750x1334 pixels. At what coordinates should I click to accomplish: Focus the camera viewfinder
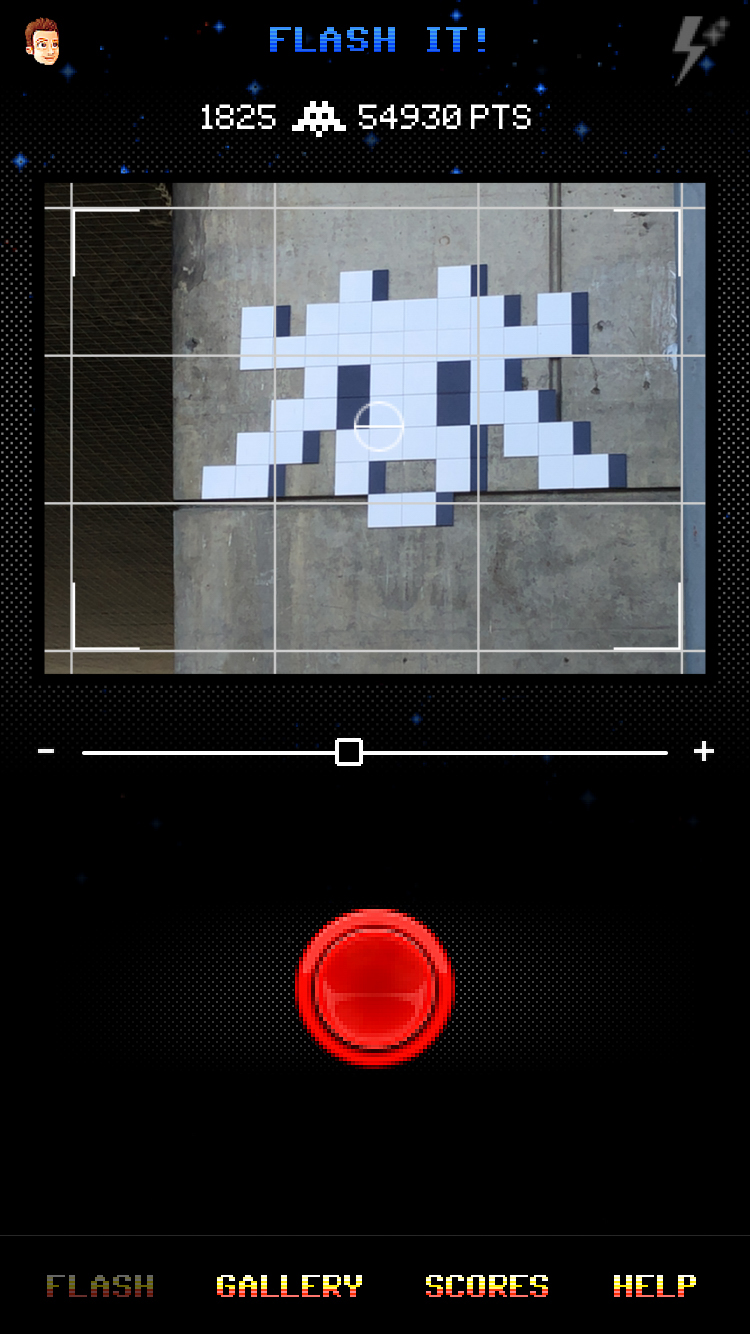375,428
